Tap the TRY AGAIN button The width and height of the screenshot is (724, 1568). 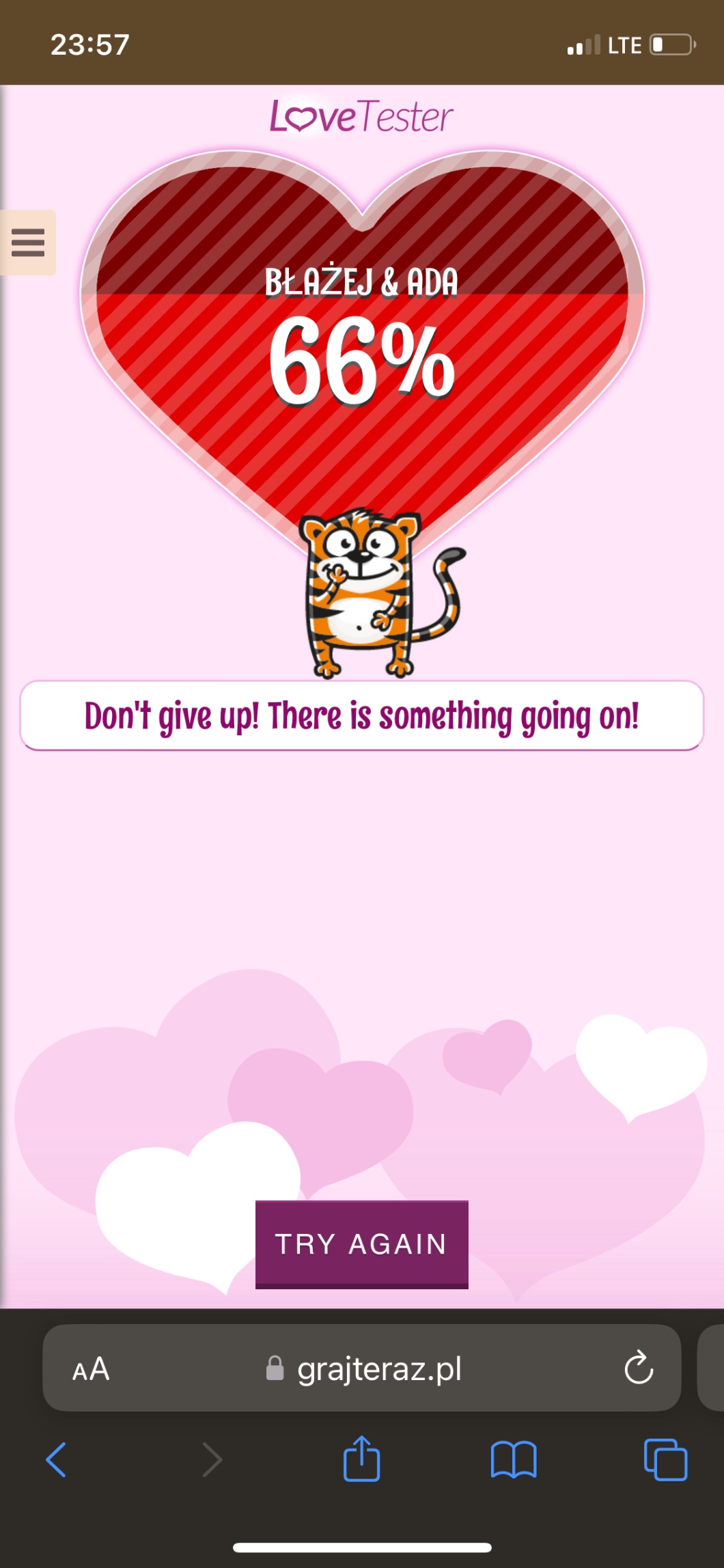pos(361,1244)
